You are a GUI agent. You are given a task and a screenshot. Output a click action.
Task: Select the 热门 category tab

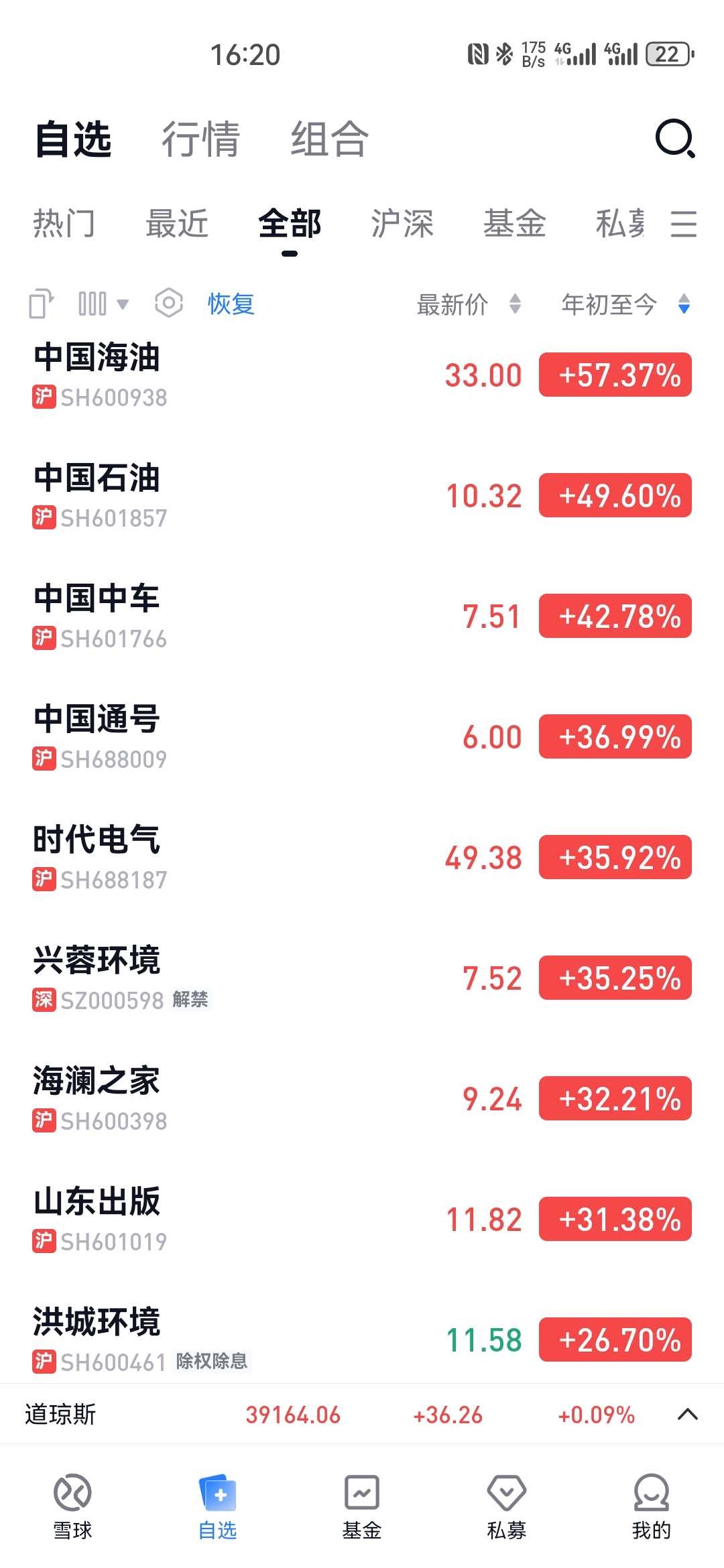tap(64, 223)
